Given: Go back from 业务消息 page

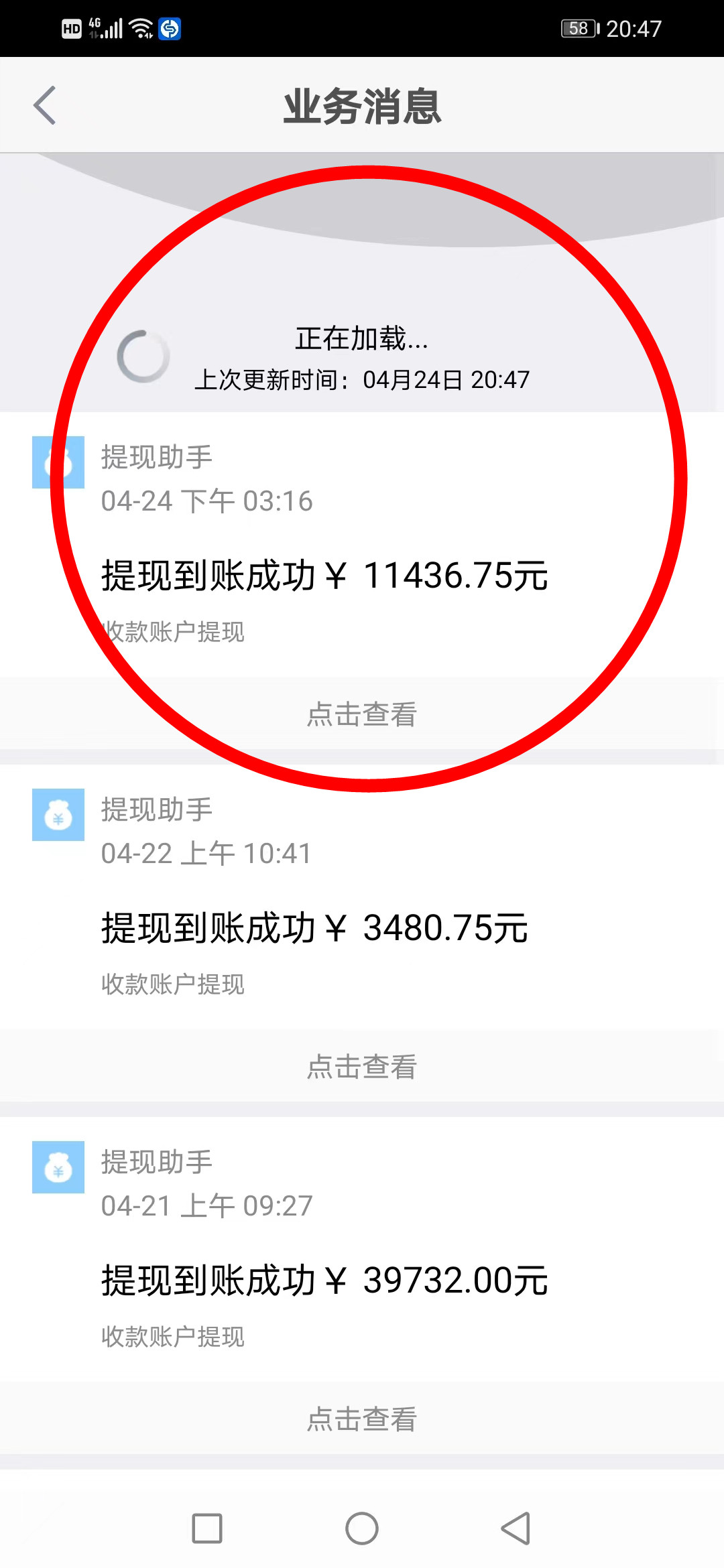Looking at the screenshot, I should (x=44, y=106).
